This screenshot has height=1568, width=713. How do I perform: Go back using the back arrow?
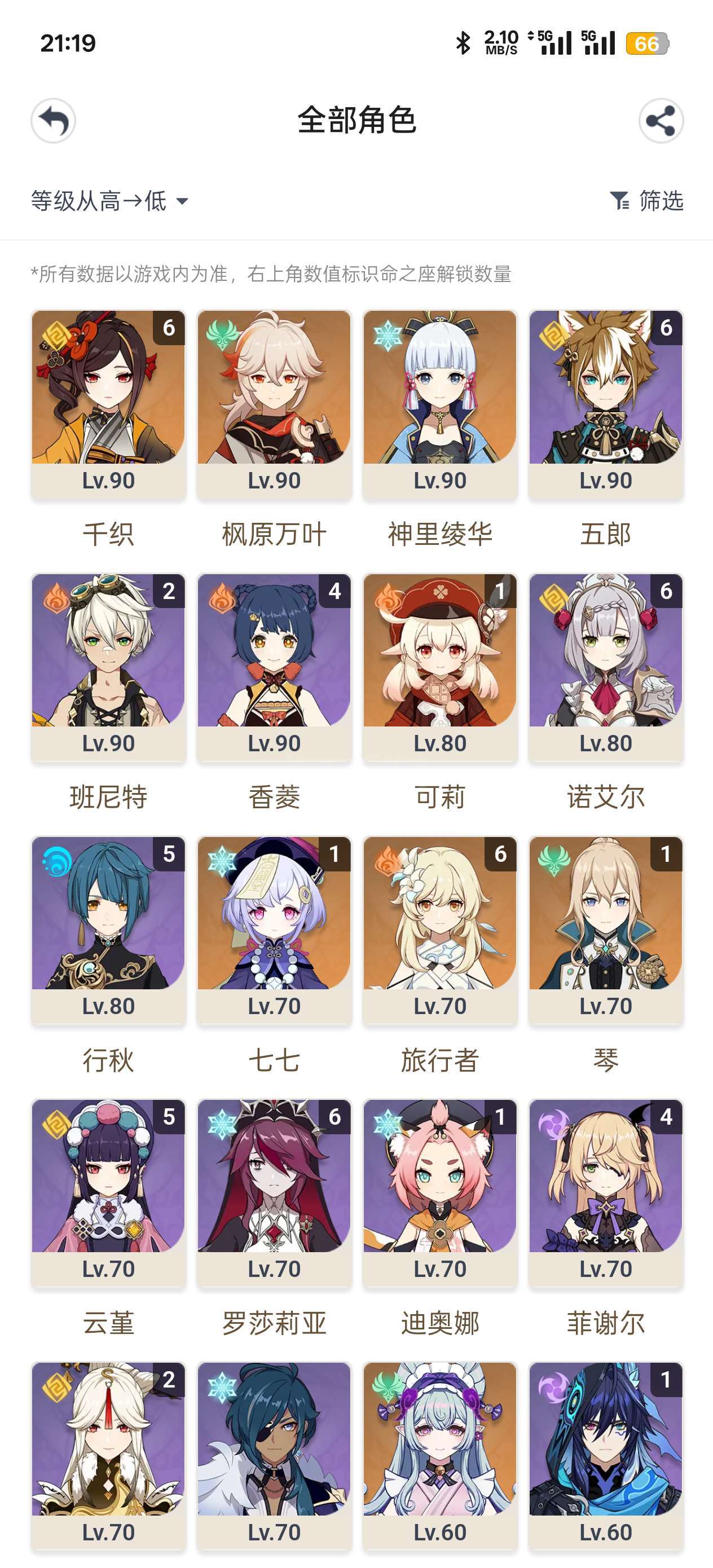click(x=54, y=121)
